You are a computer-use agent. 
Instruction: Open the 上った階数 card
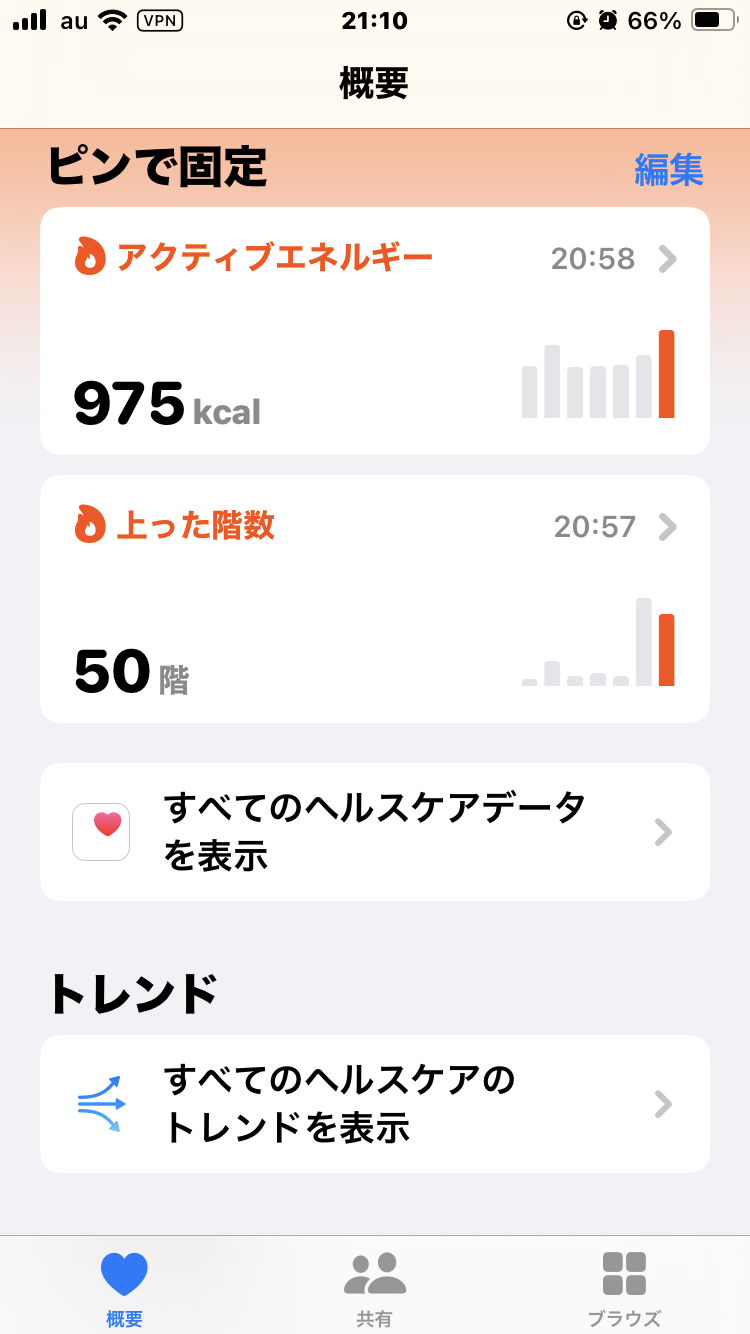coord(374,598)
